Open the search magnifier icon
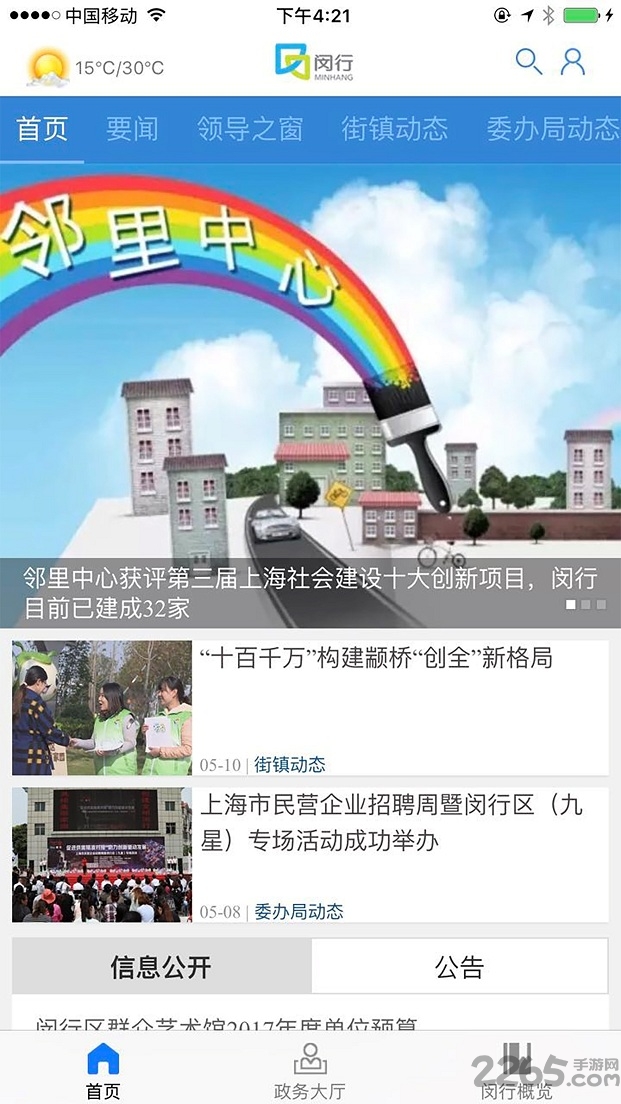Viewport: 621px width, 1104px height. (528, 62)
